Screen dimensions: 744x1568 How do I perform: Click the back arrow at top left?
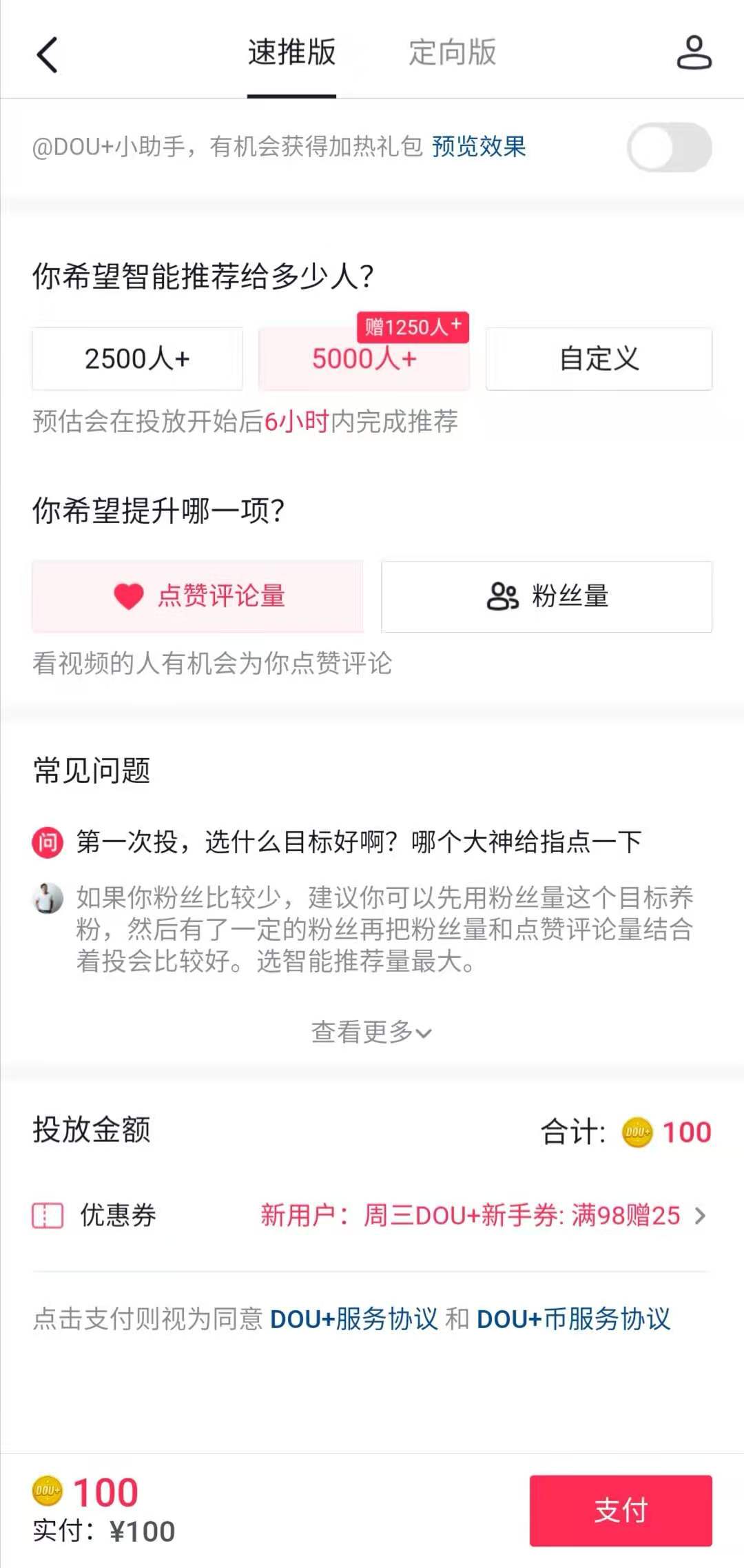point(46,54)
